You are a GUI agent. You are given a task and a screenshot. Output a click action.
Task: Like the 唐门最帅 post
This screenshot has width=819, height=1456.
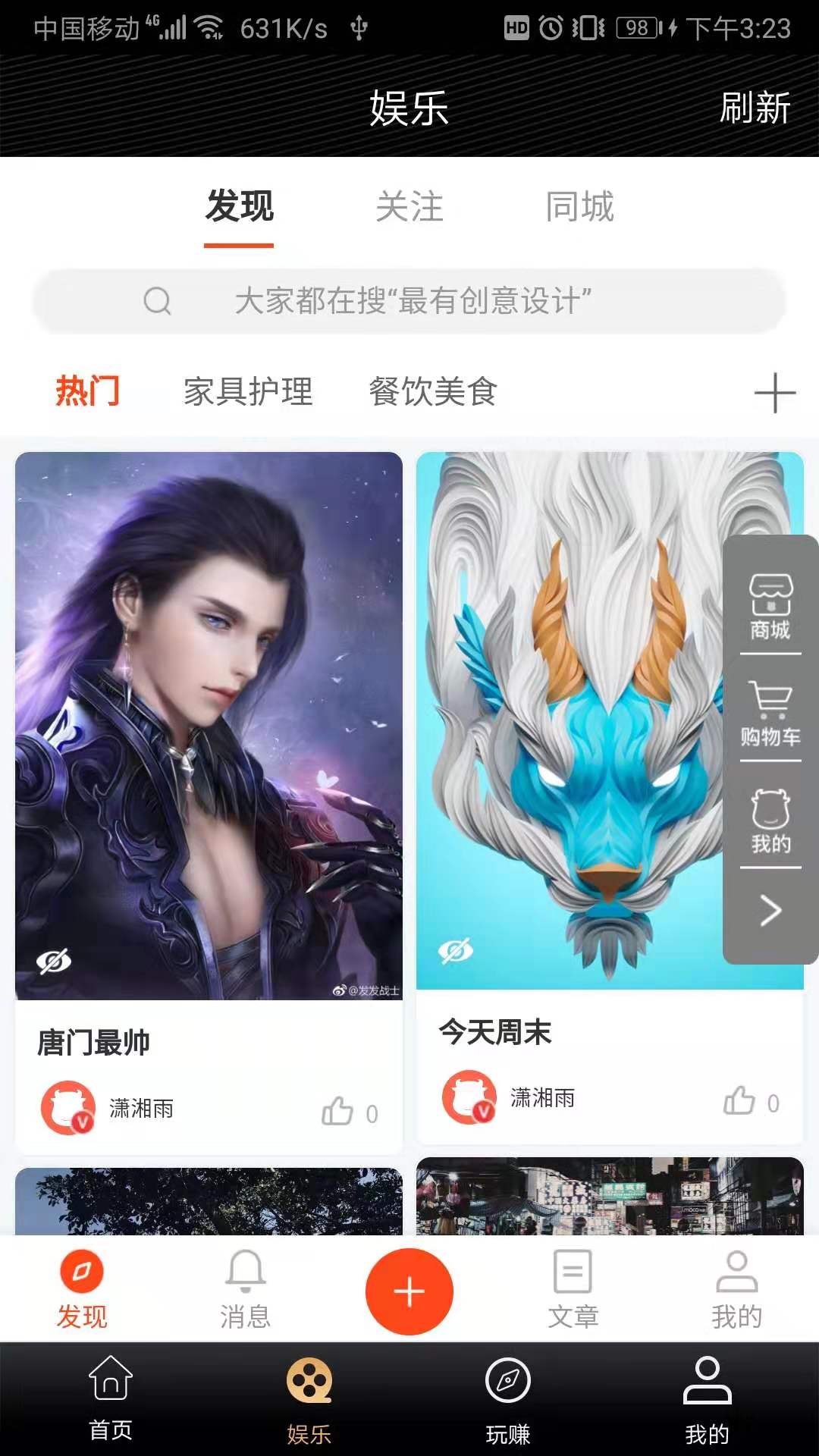(x=338, y=1111)
